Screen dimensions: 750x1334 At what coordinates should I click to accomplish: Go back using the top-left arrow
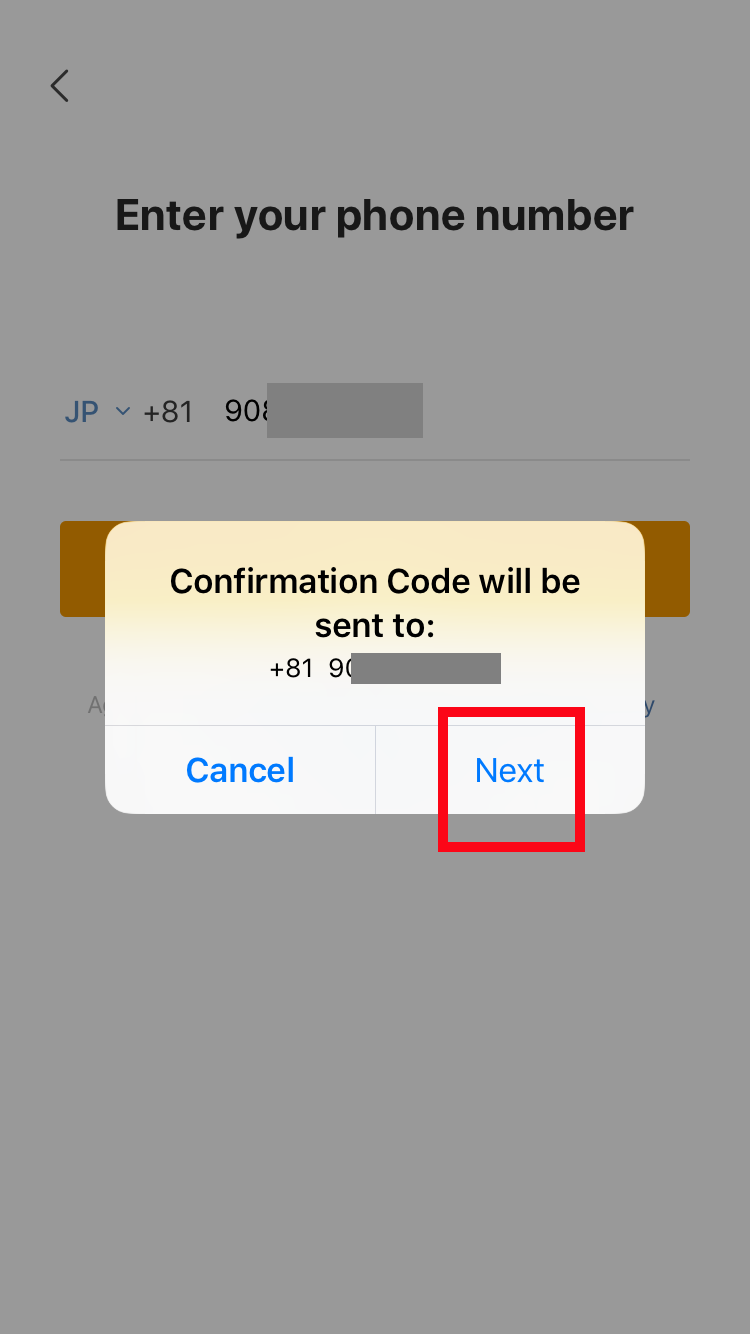click(60, 86)
